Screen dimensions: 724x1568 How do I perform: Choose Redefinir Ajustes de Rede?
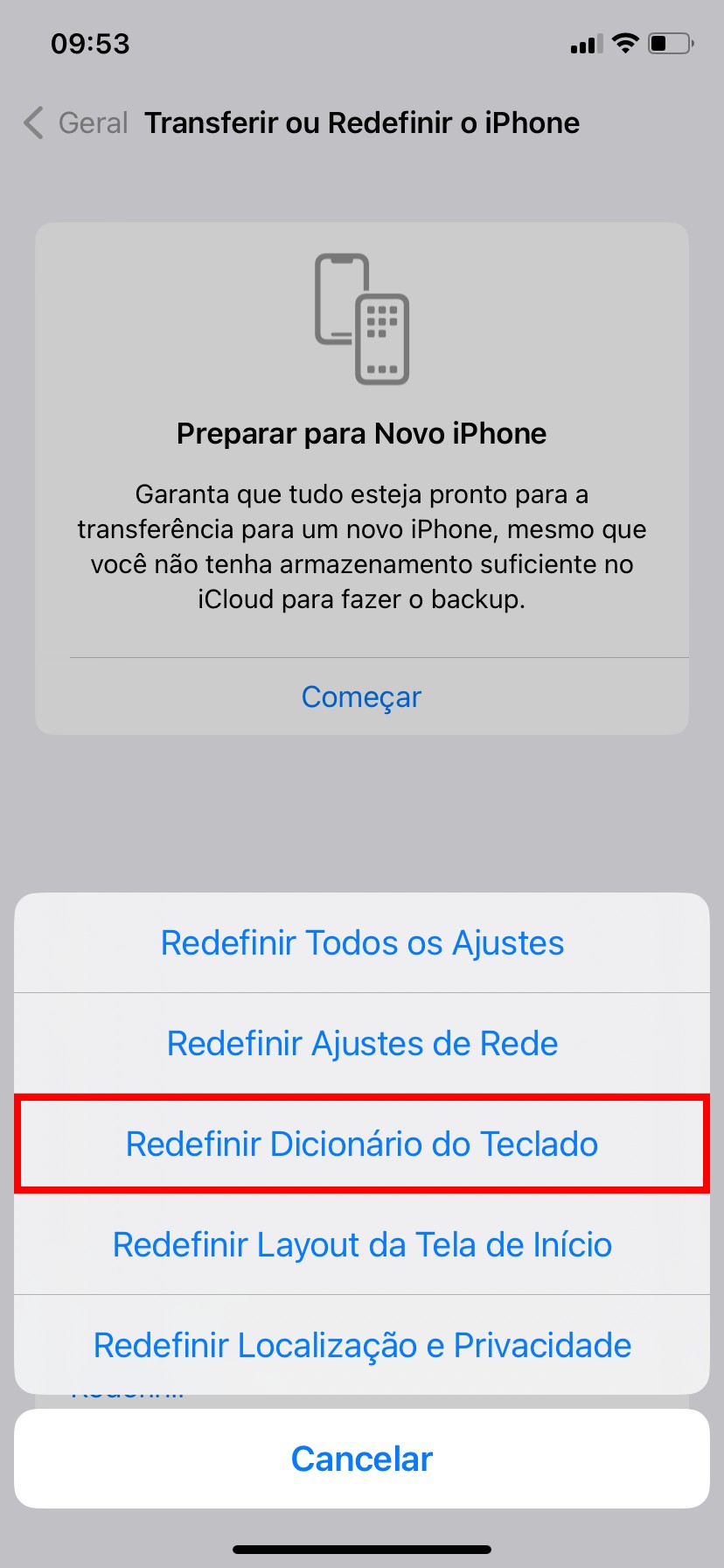point(362,1043)
